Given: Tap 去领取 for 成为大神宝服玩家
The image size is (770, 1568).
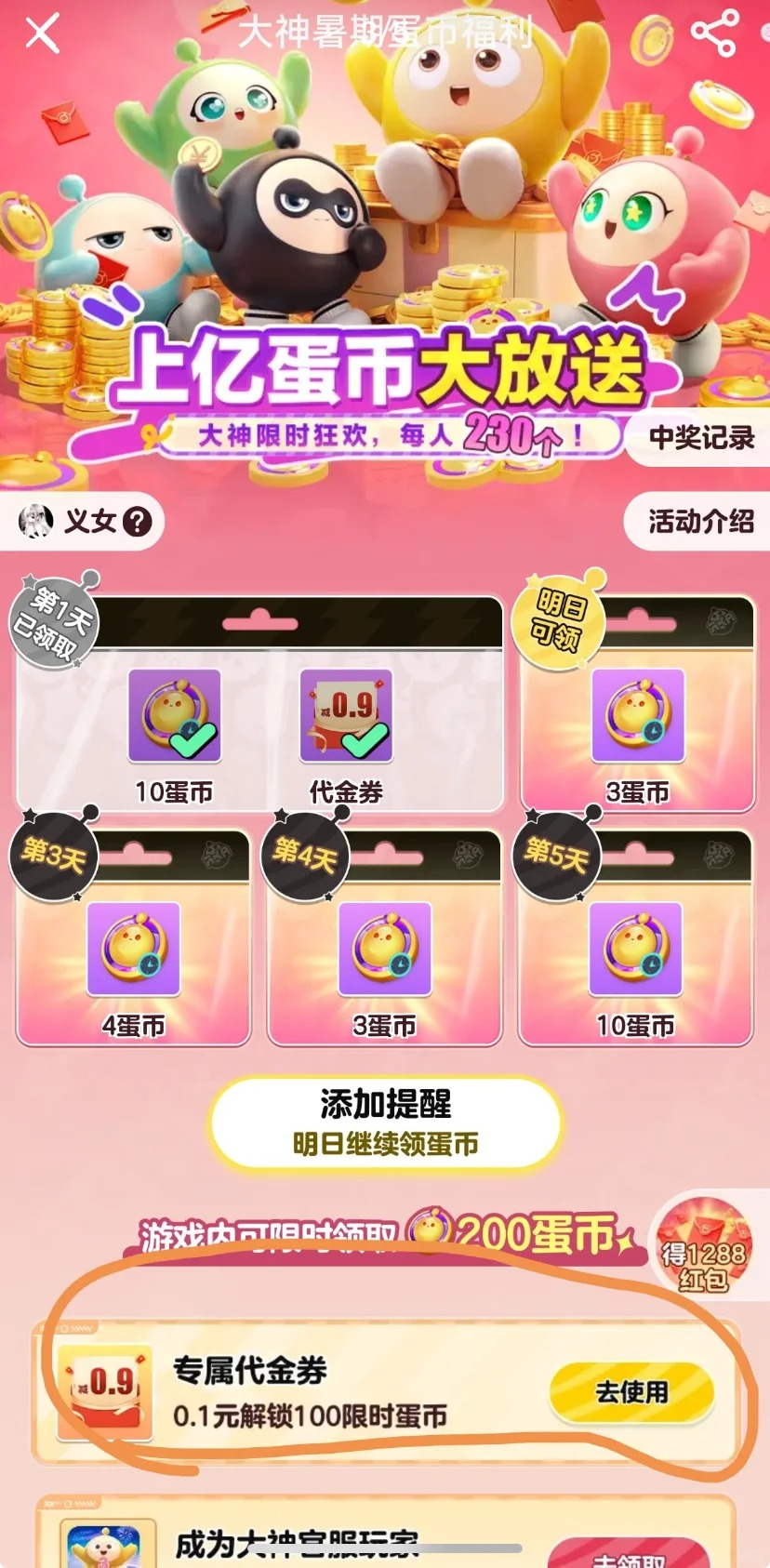Looking at the screenshot, I should point(631,1555).
